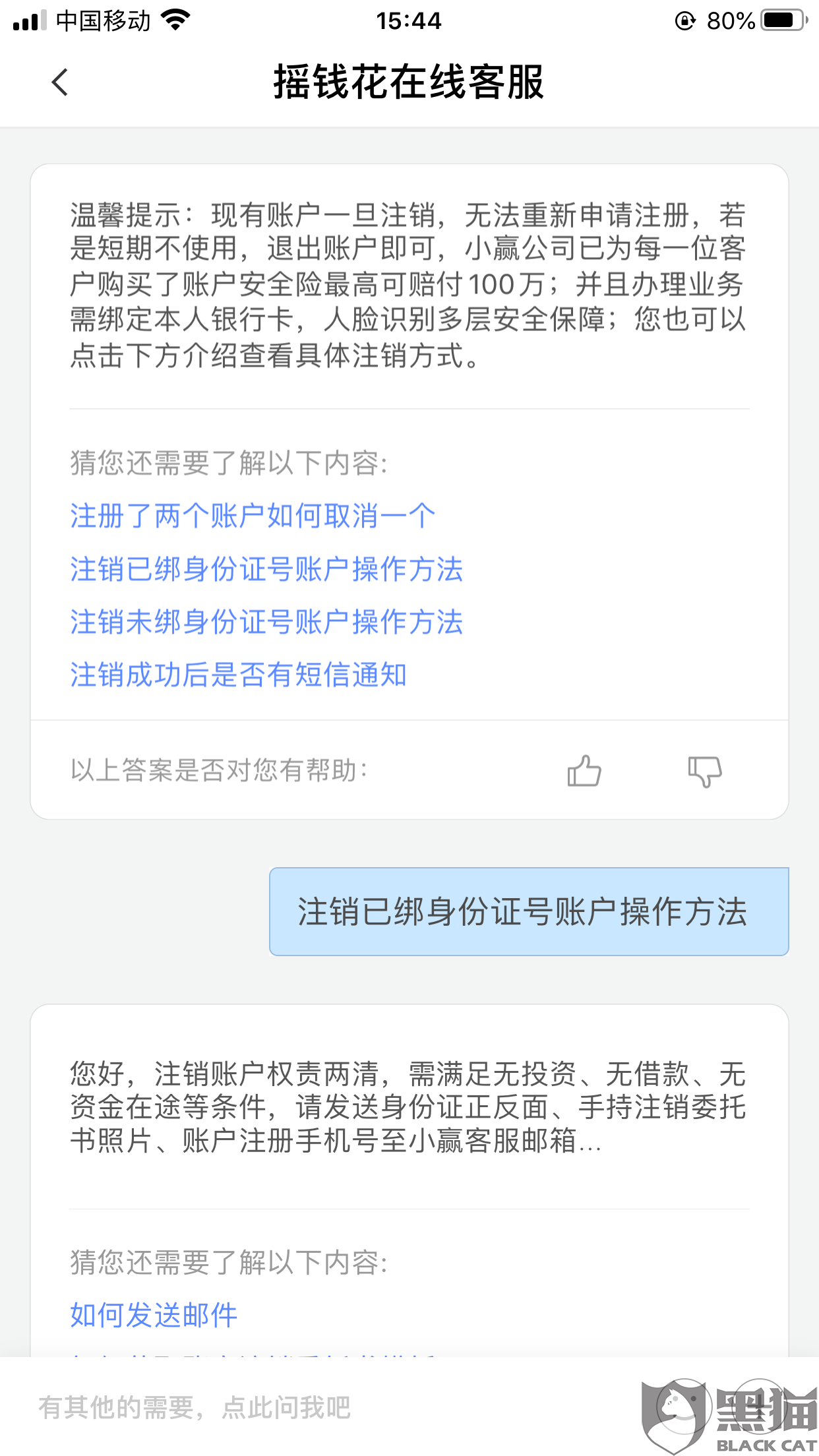819x1456 pixels.
Task: Tap the Wi-Fi icon in status bar
Action: tap(175, 18)
